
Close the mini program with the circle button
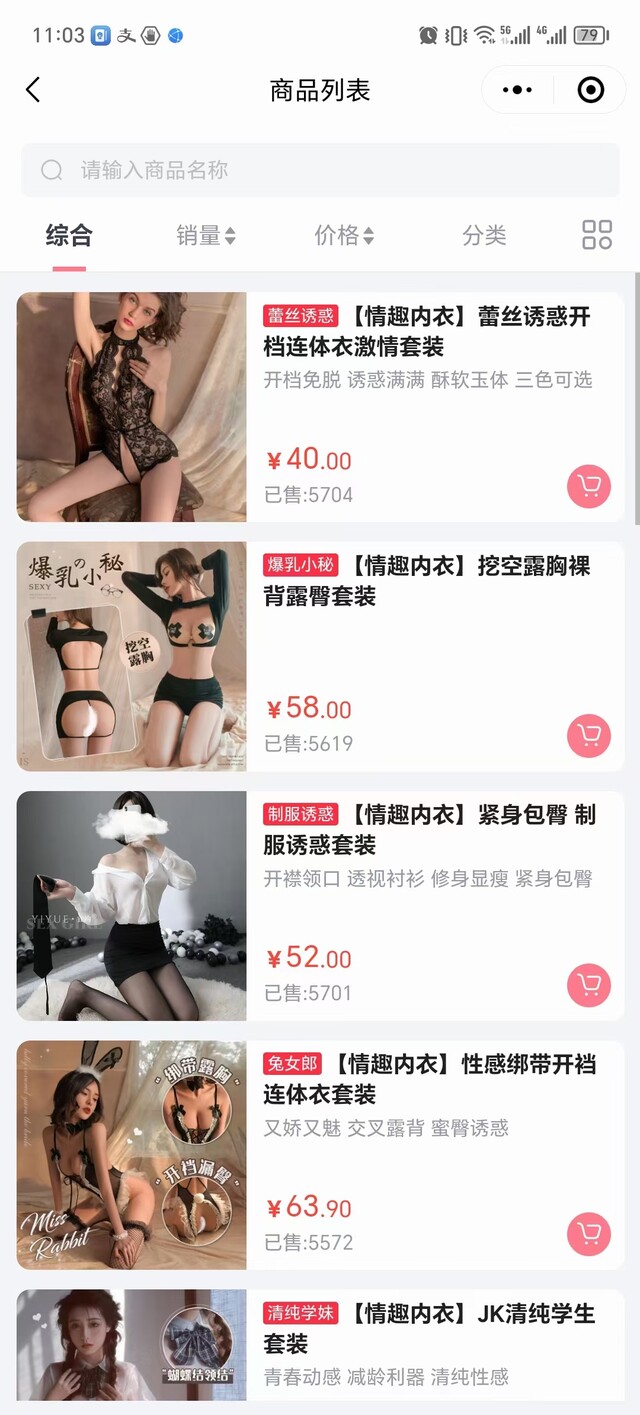click(591, 90)
